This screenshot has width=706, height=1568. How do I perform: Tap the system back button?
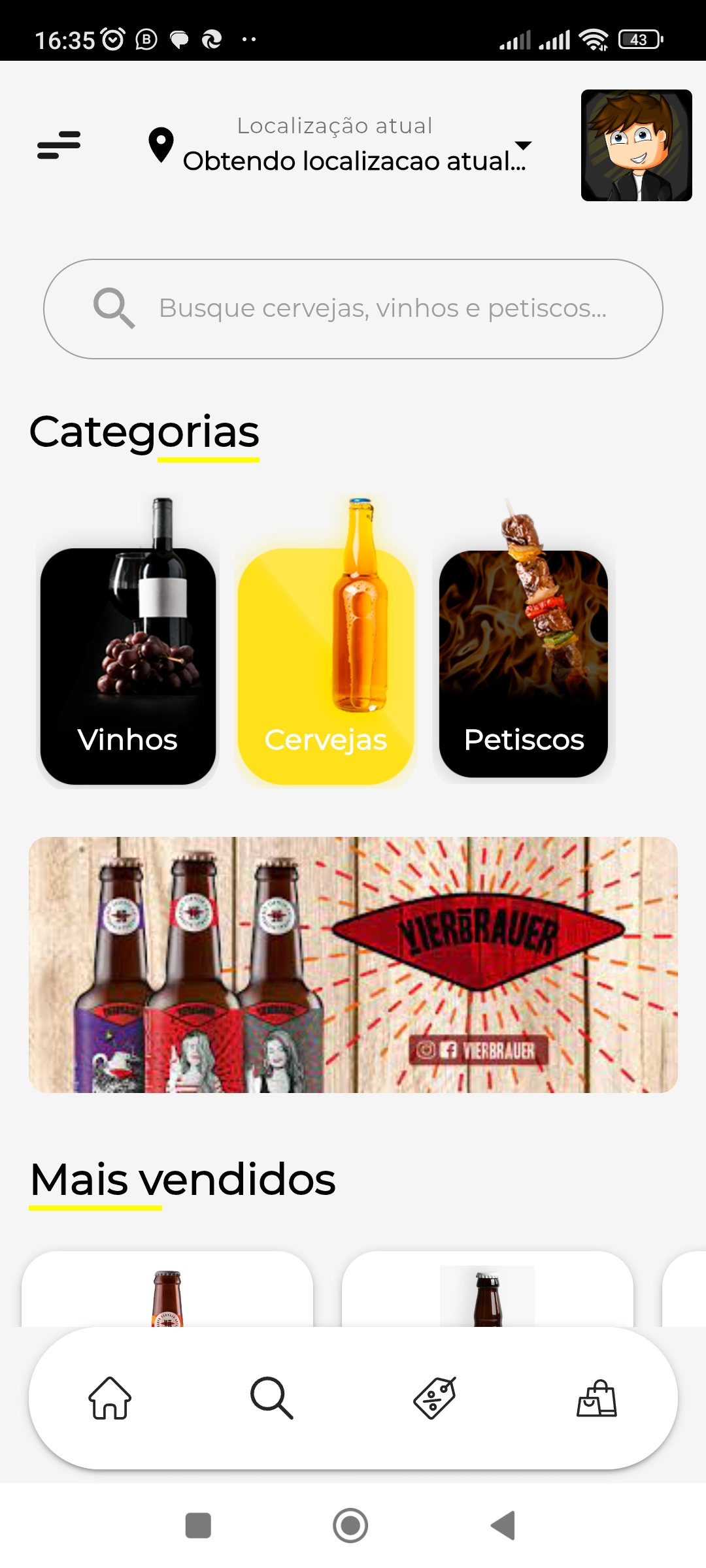503,1526
